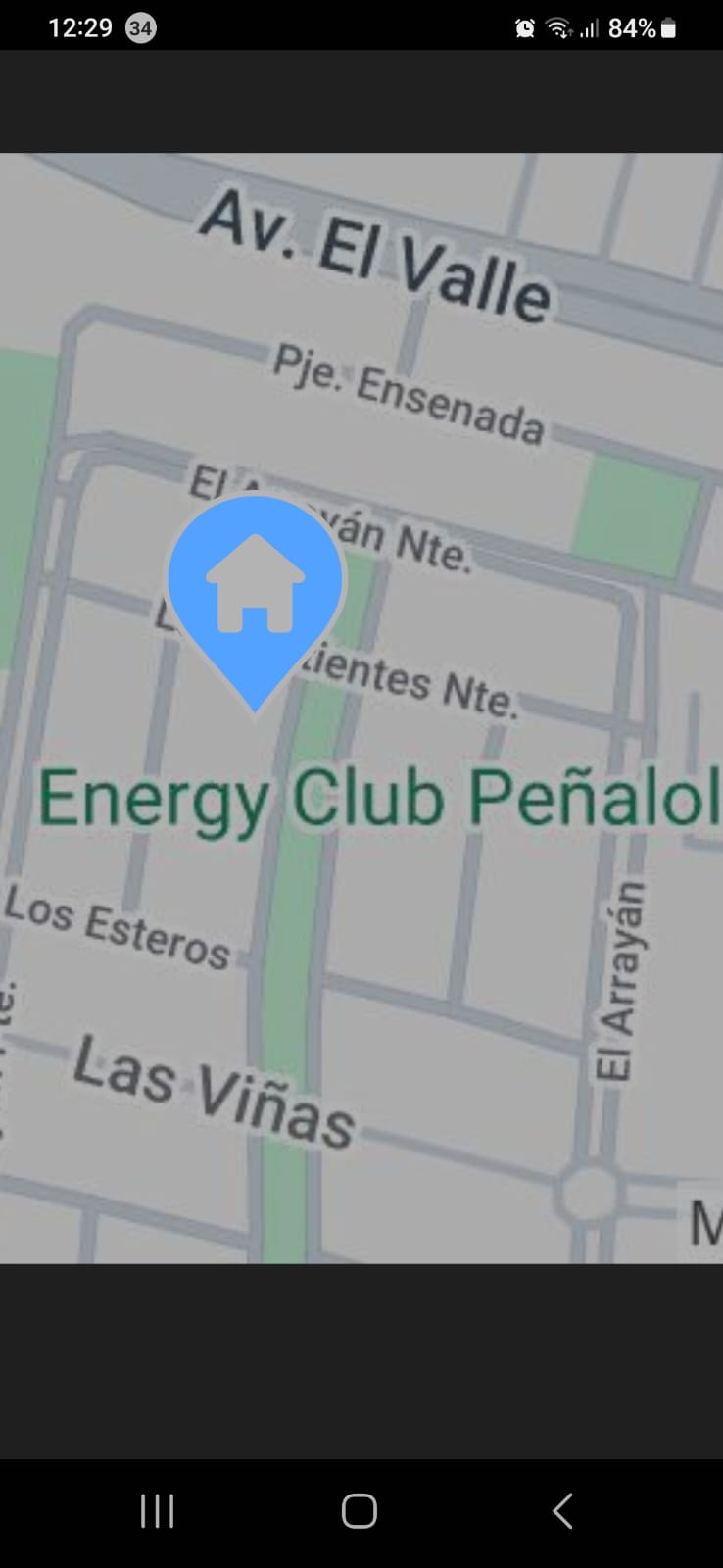Screen dimensions: 723x1568
Task: Open the recent apps overview
Action: pos(157,1511)
